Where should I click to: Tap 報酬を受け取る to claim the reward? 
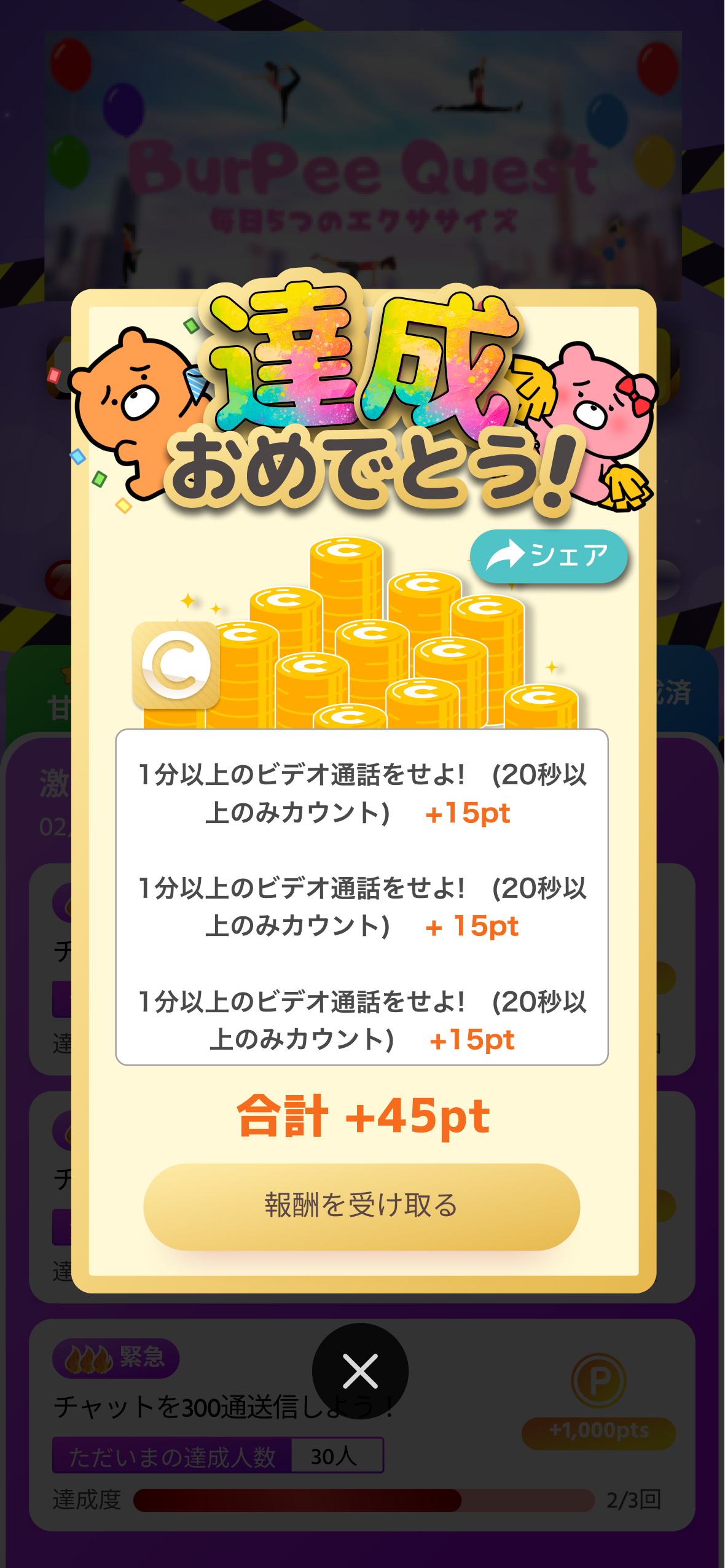[361, 1206]
